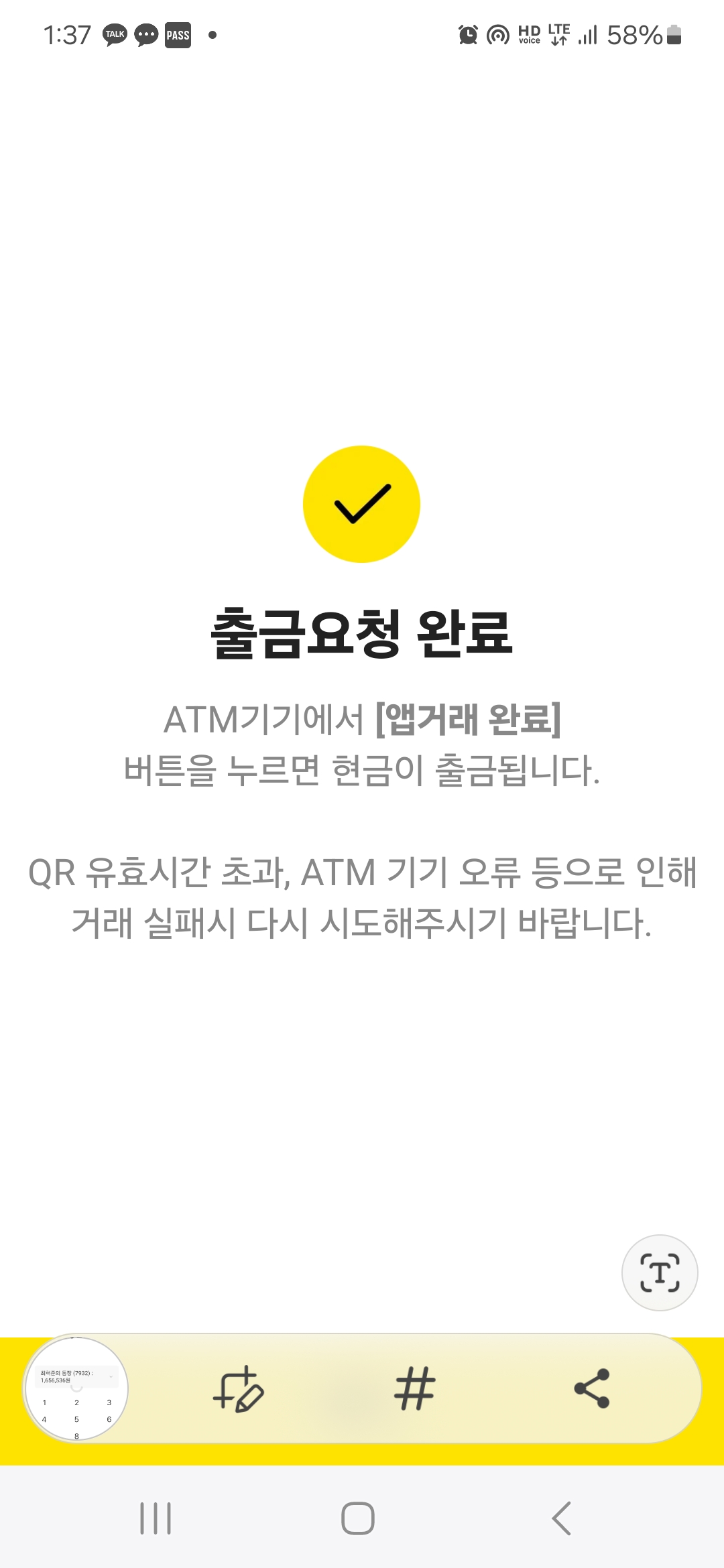Tap the signal strength bars
The height and width of the screenshot is (1568, 724).
click(x=587, y=36)
